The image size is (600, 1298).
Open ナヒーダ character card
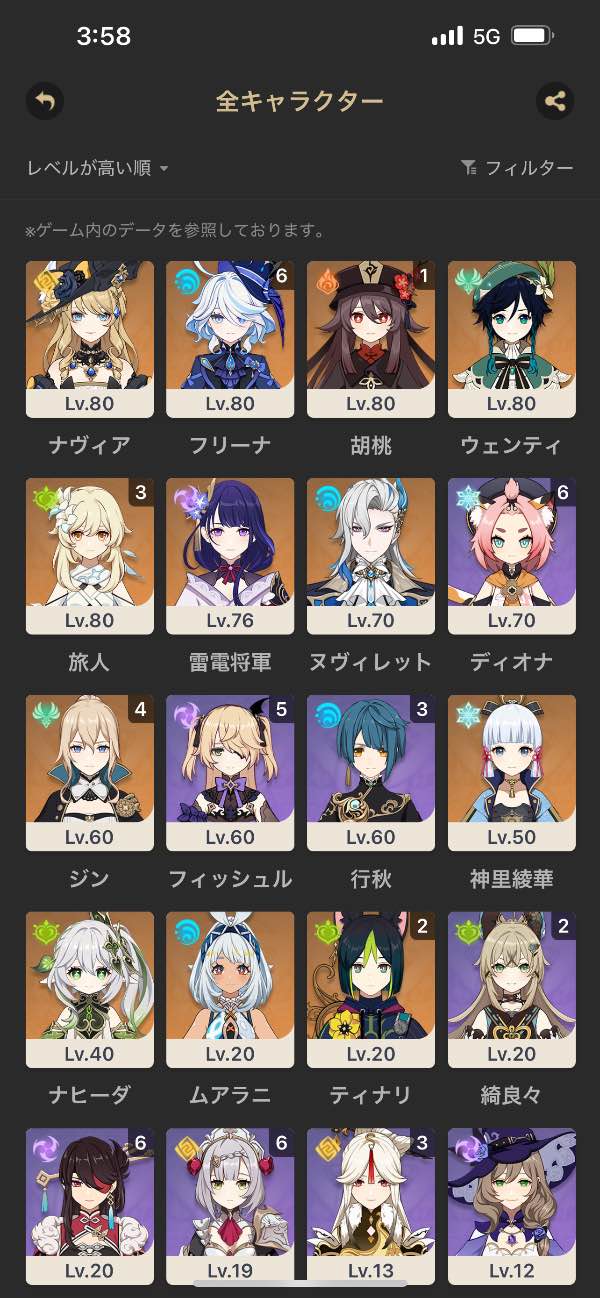coord(90,990)
